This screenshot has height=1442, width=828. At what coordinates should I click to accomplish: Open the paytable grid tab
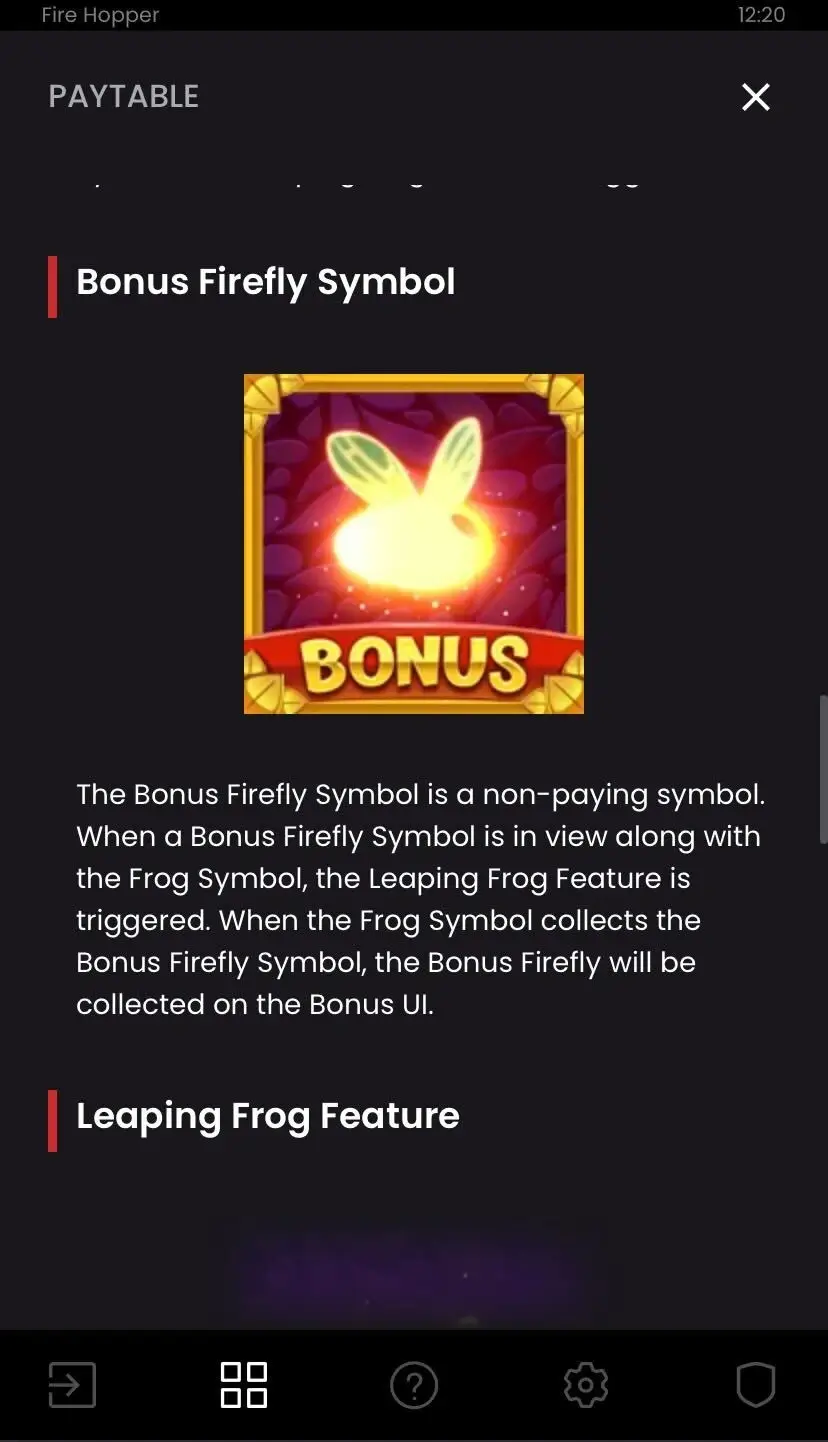coord(243,1385)
